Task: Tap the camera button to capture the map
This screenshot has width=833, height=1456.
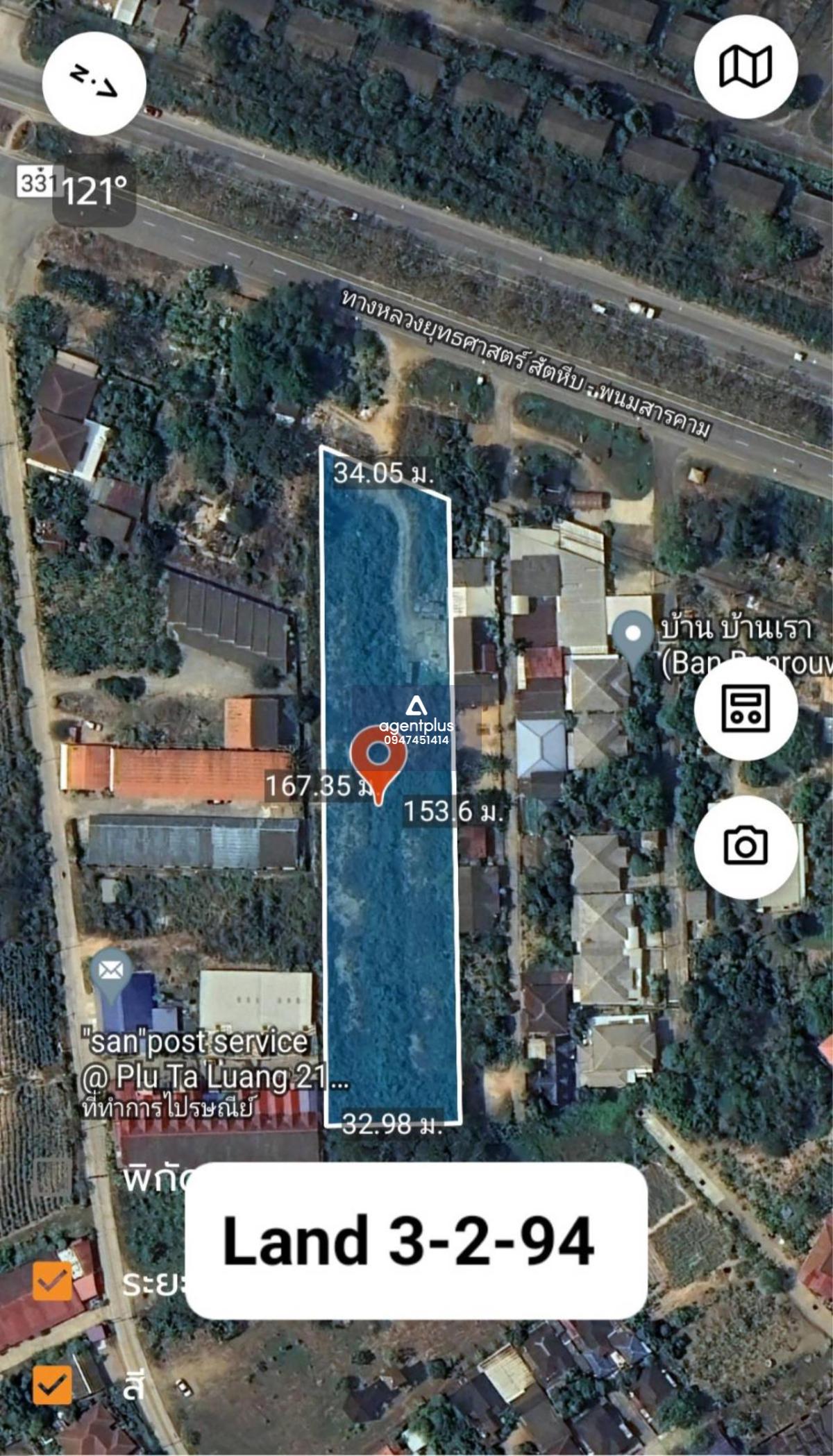Action: 746,847
